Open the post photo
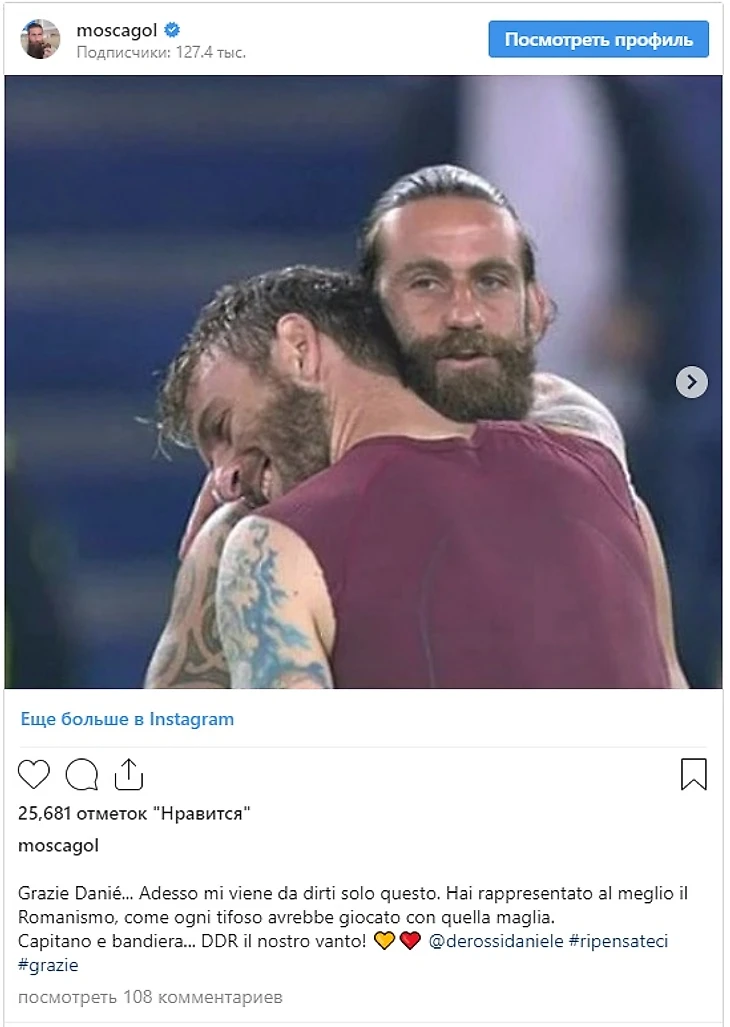The height and width of the screenshot is (1027, 730). point(363,382)
